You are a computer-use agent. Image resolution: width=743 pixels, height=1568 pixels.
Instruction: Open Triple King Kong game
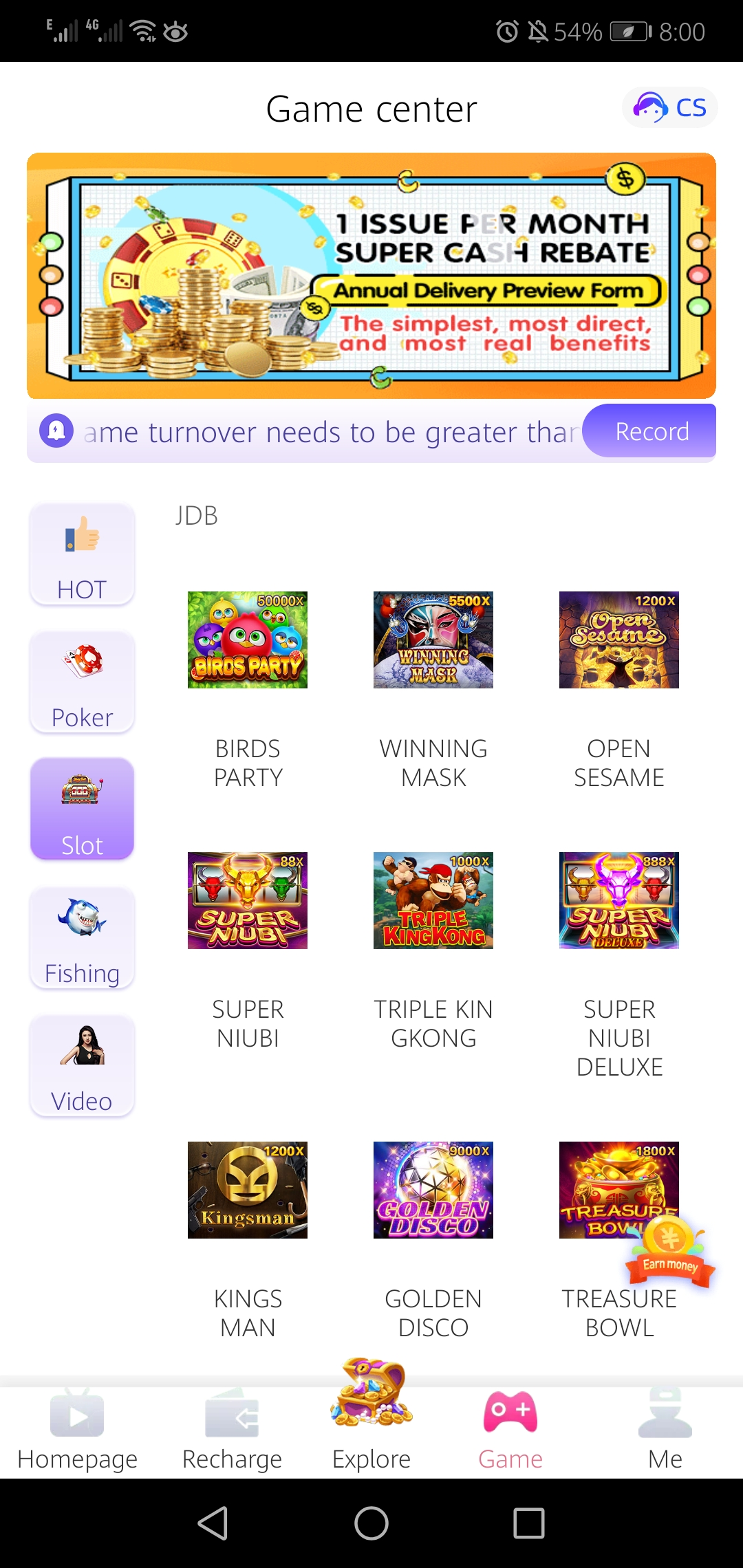[433, 901]
